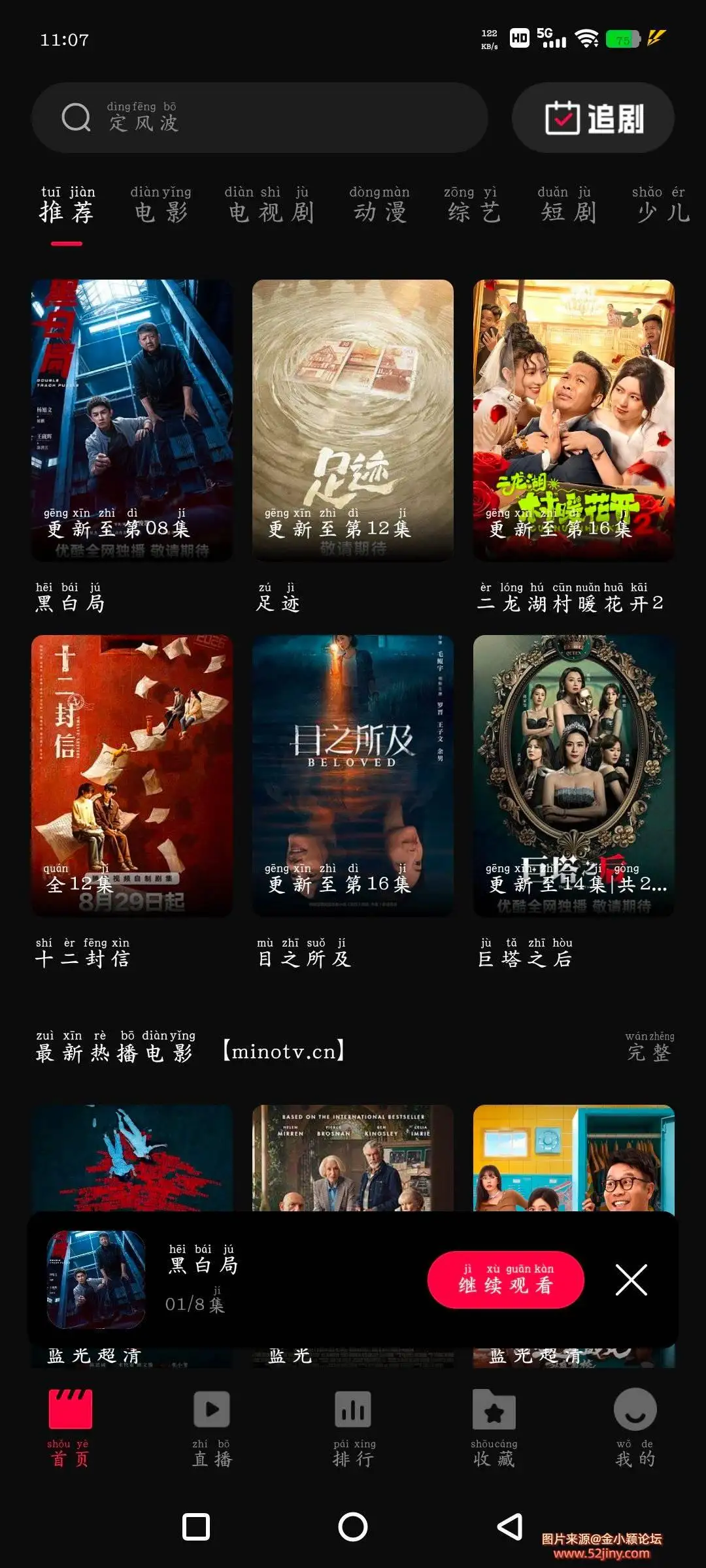
Task: Switch to the 动漫 animation tab
Action: pos(378,210)
